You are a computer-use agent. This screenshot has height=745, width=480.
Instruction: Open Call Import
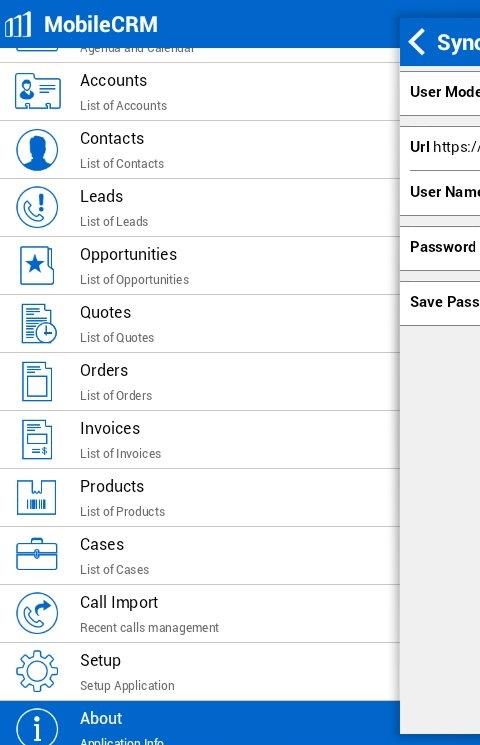(200, 613)
